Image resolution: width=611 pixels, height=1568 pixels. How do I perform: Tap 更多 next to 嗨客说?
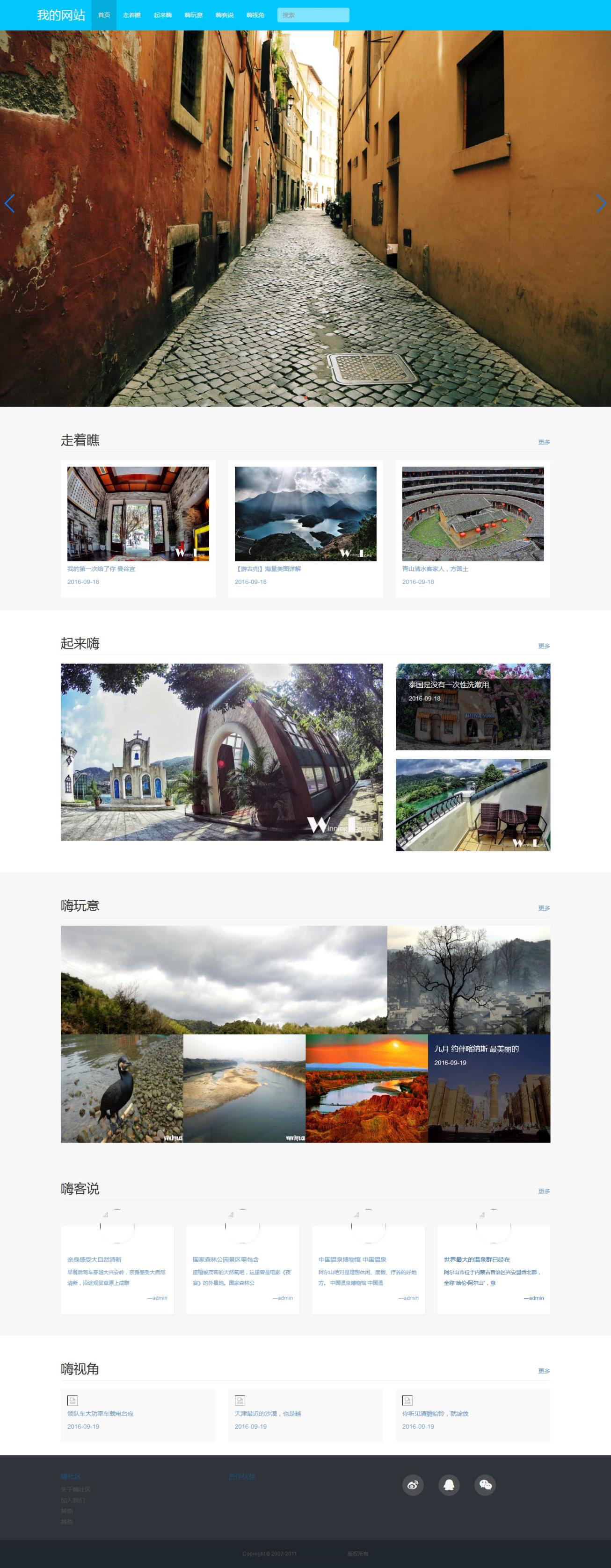543,1191
